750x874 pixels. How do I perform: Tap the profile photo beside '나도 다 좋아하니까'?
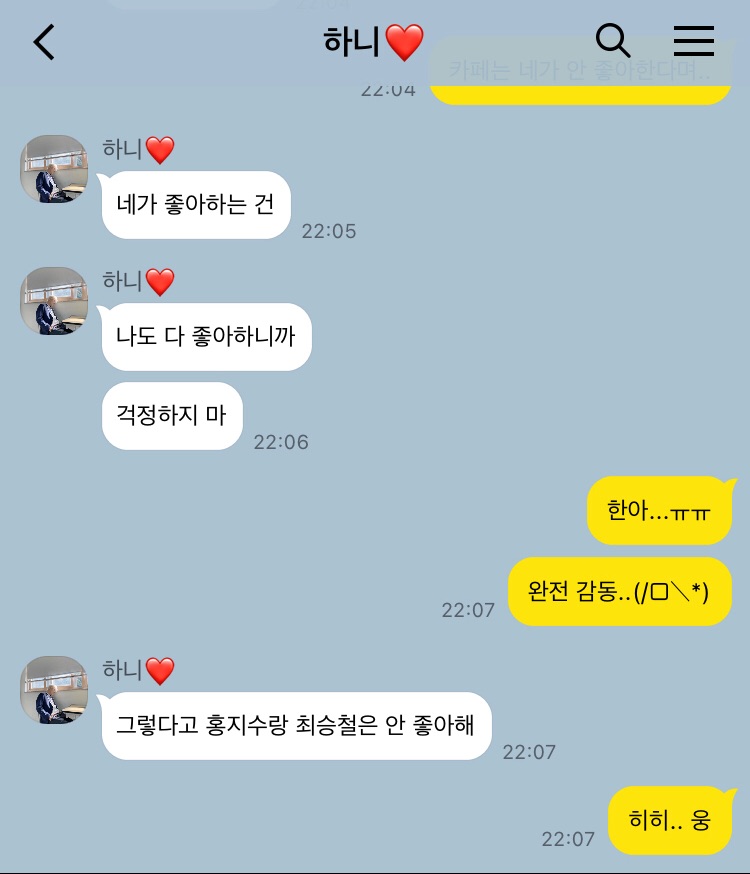tap(53, 301)
